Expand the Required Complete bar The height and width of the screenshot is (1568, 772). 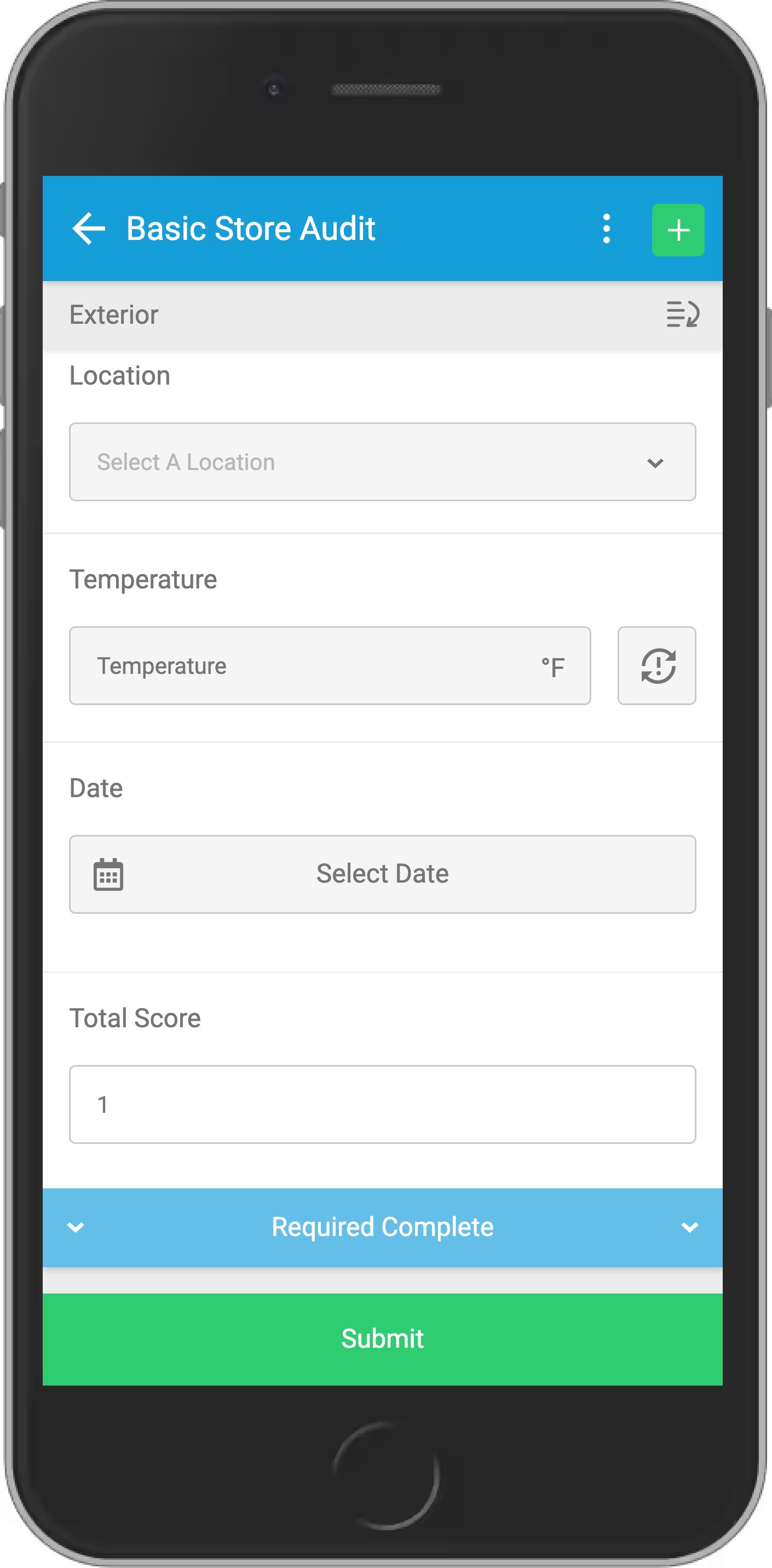coord(383,1227)
